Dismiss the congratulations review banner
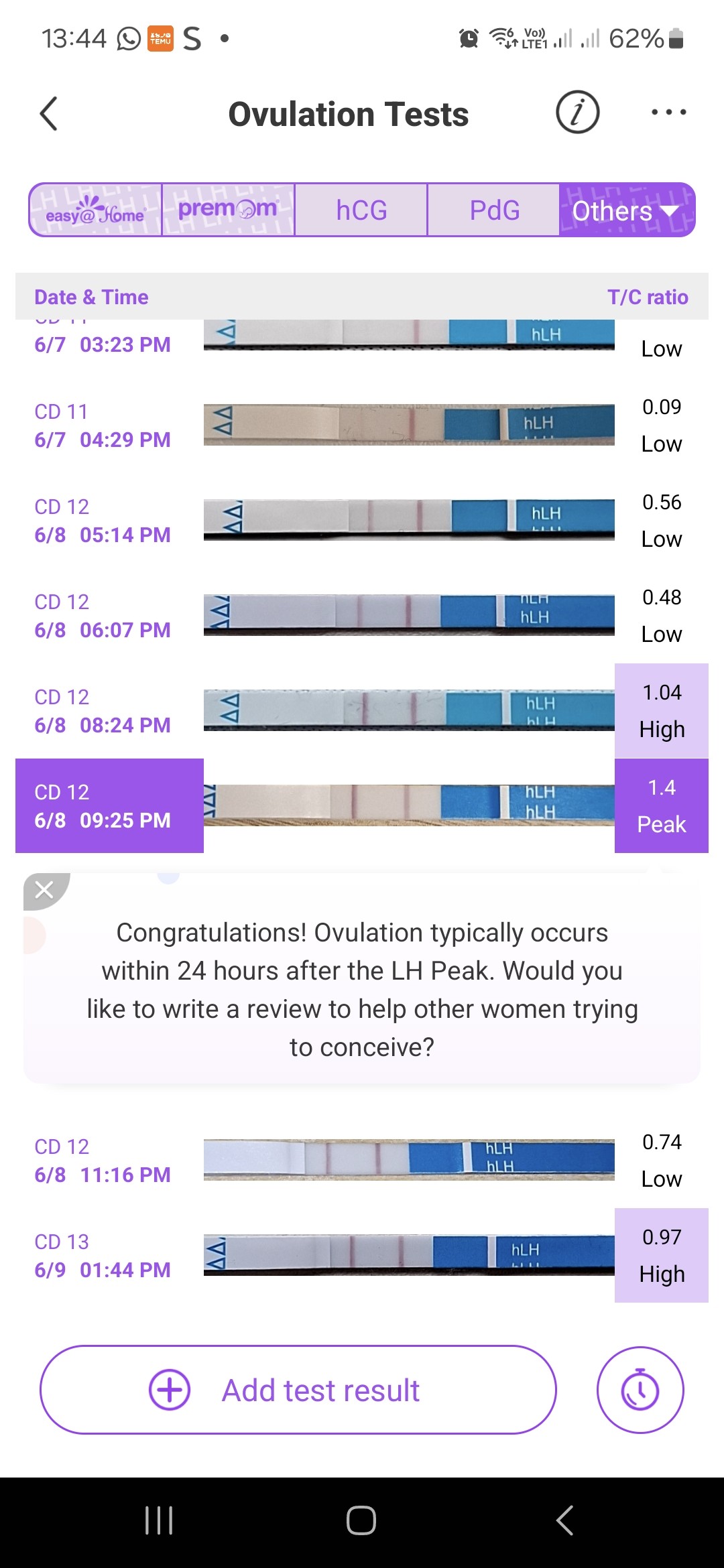This screenshot has width=724, height=1568. click(44, 890)
